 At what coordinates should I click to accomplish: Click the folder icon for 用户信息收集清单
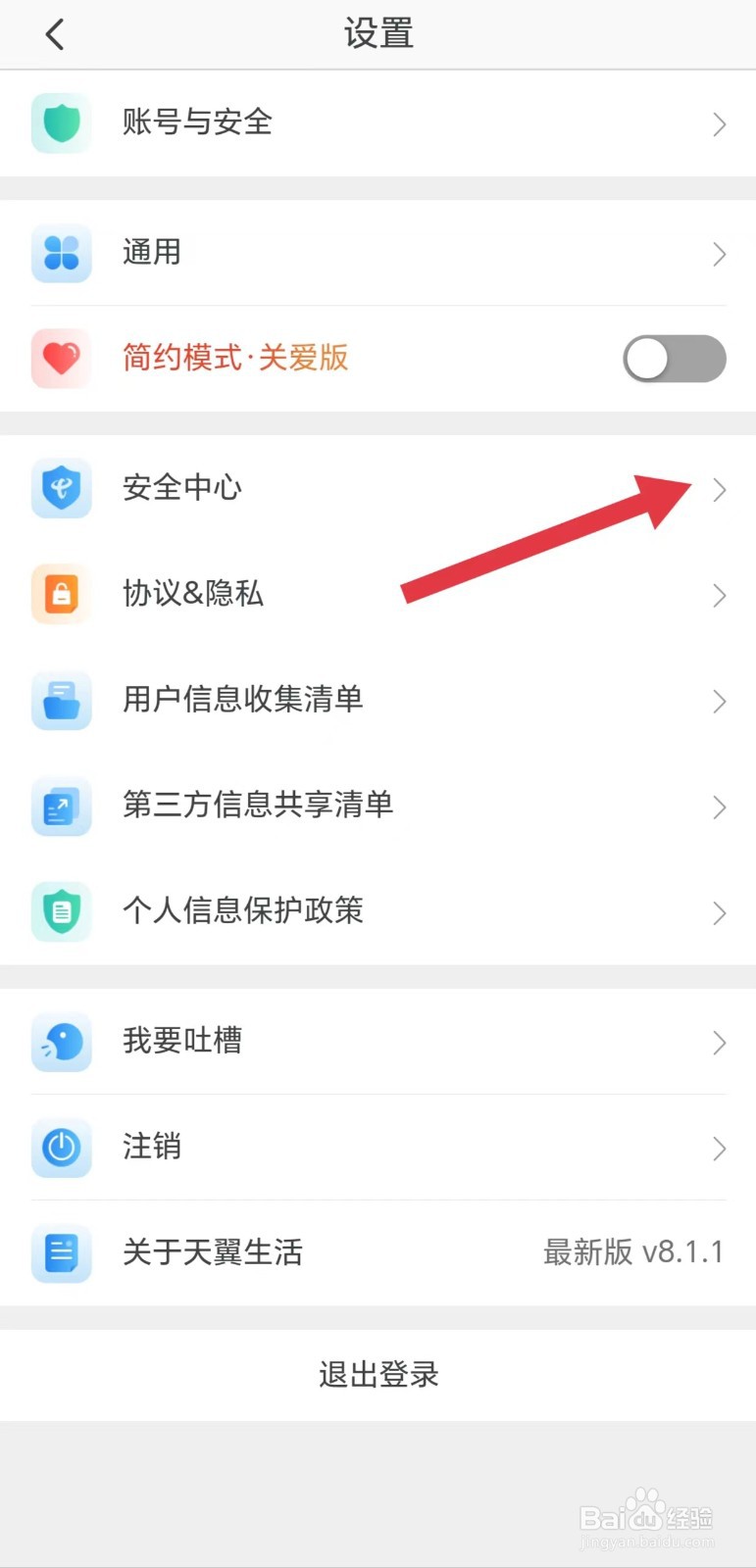coord(61,701)
